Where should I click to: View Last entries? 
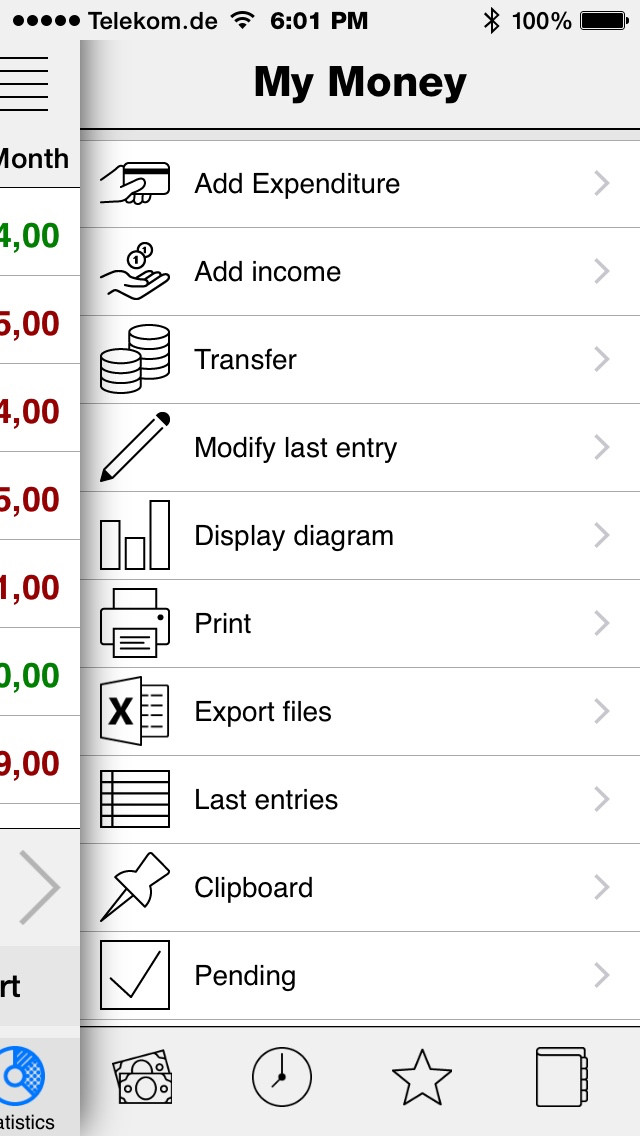360,800
